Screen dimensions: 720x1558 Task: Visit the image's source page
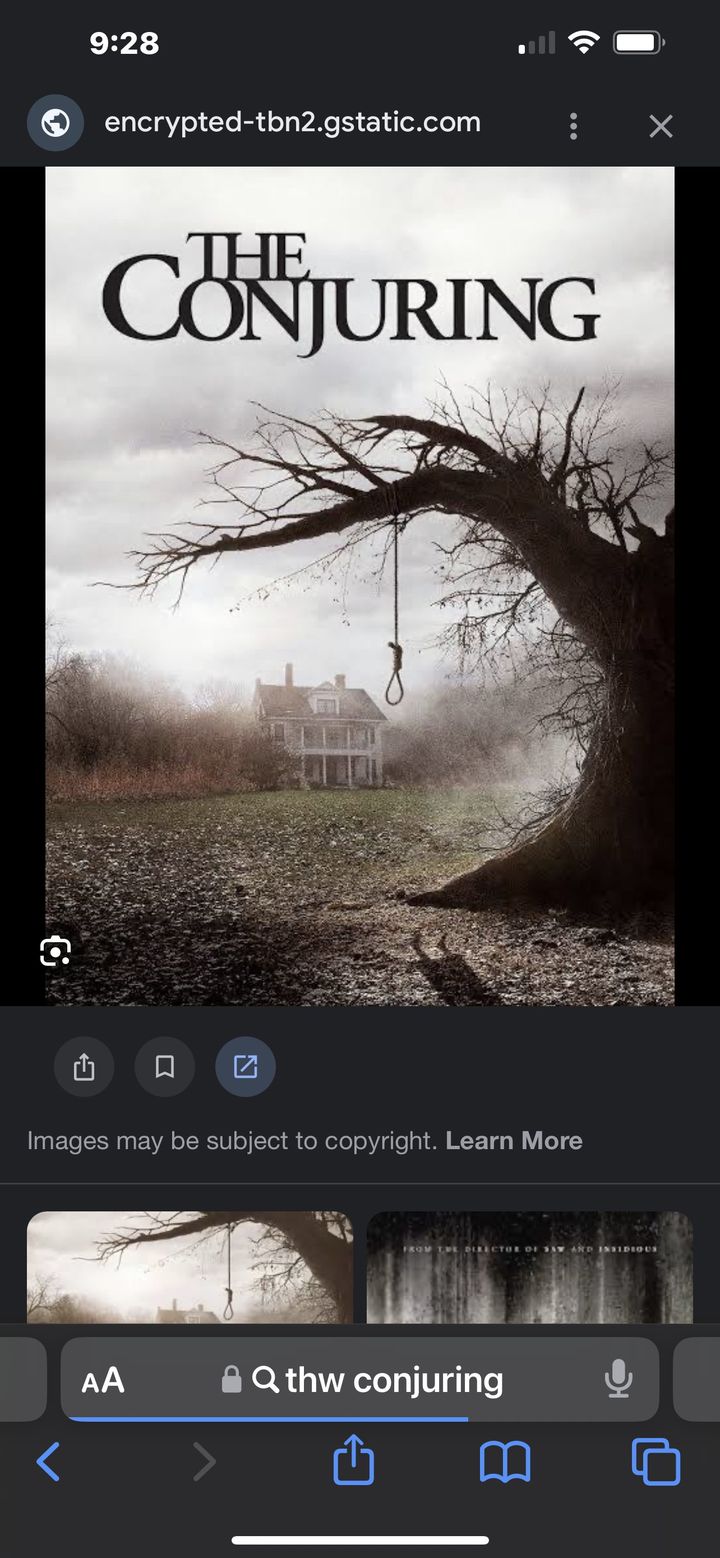[x=246, y=1067]
